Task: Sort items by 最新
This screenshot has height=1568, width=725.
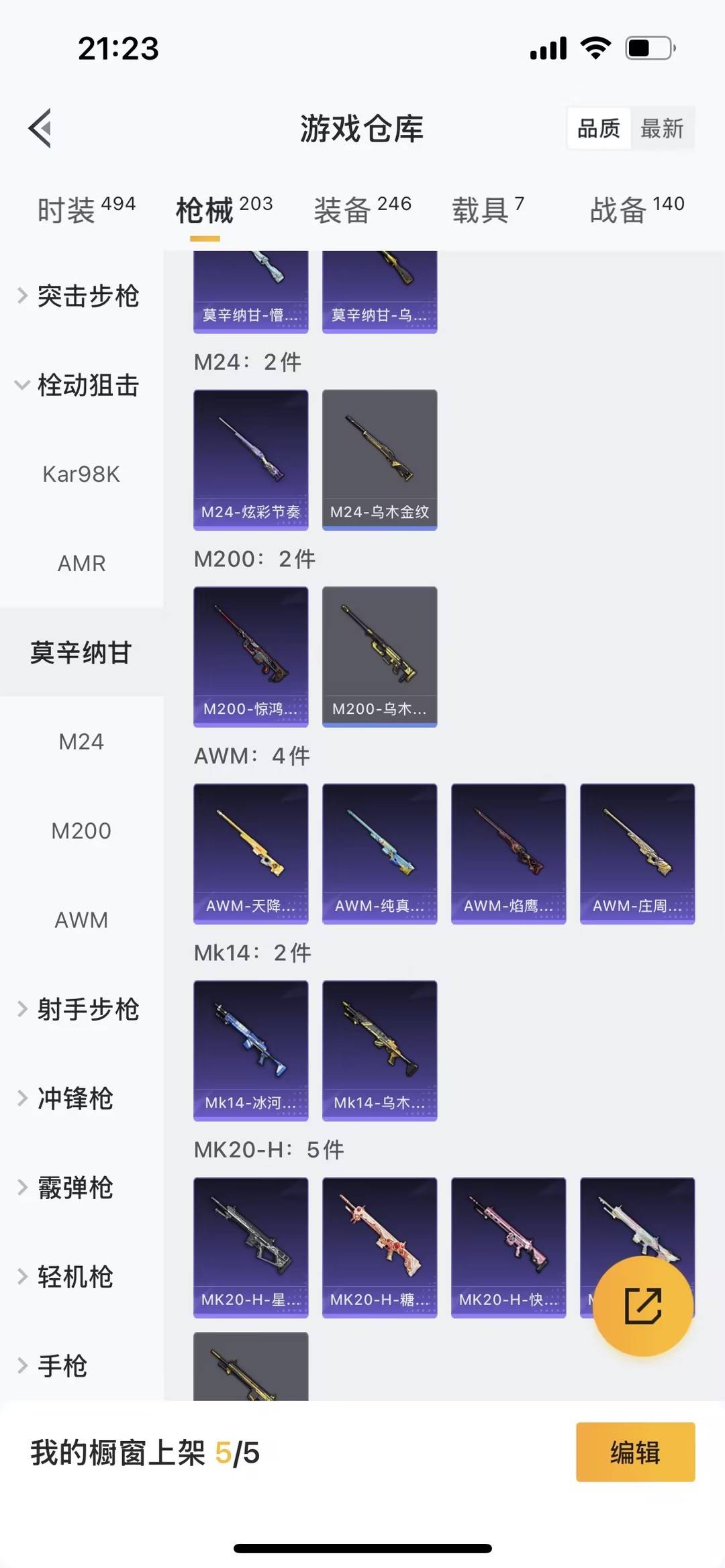Action: click(663, 129)
